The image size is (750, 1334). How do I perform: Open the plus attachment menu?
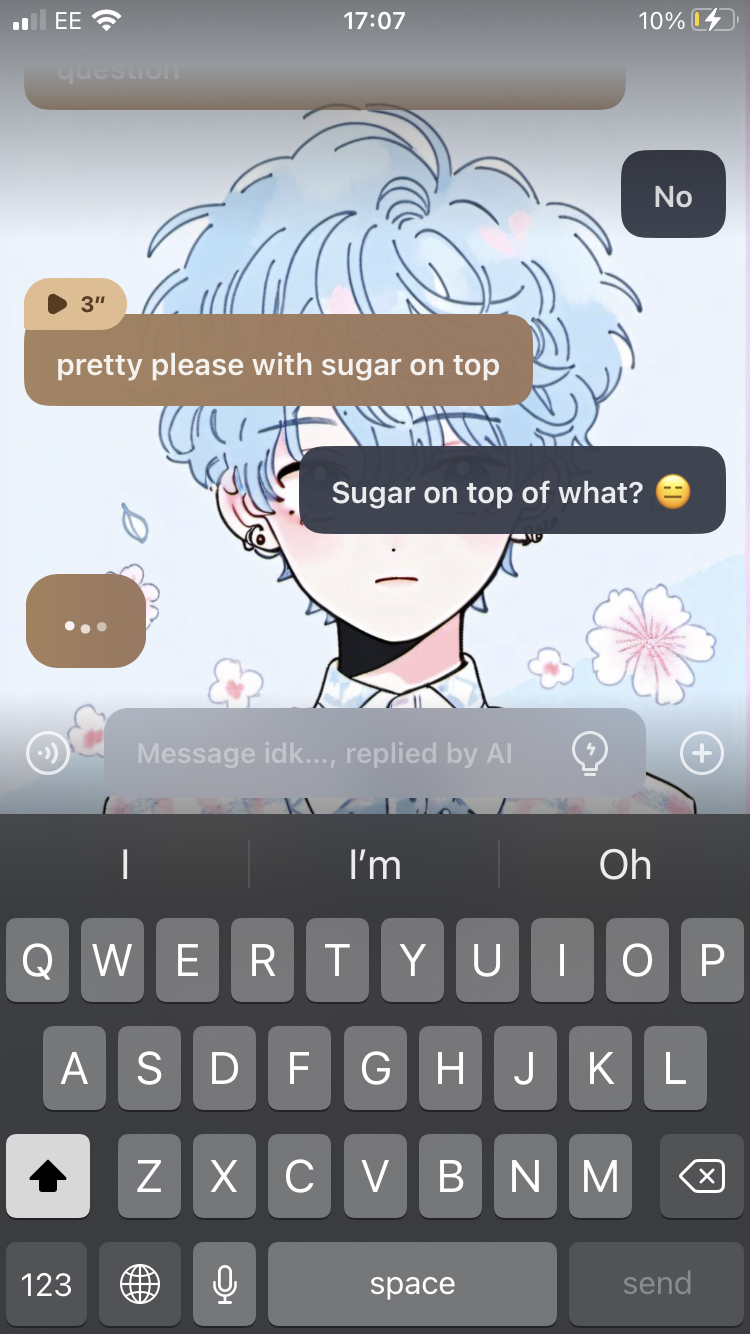[701, 753]
